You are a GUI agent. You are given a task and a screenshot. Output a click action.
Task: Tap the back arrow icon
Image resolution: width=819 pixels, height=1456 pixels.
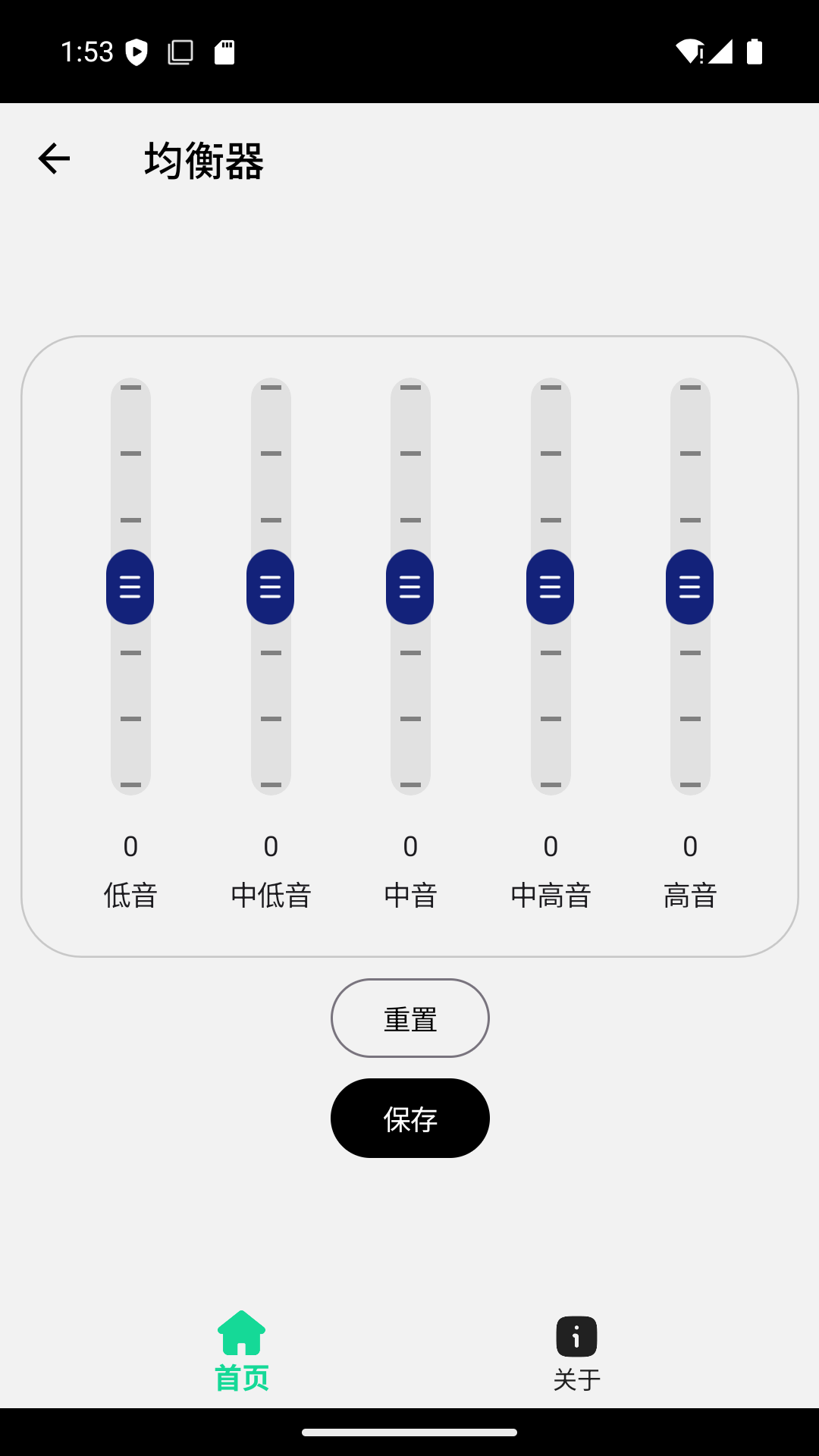52,158
